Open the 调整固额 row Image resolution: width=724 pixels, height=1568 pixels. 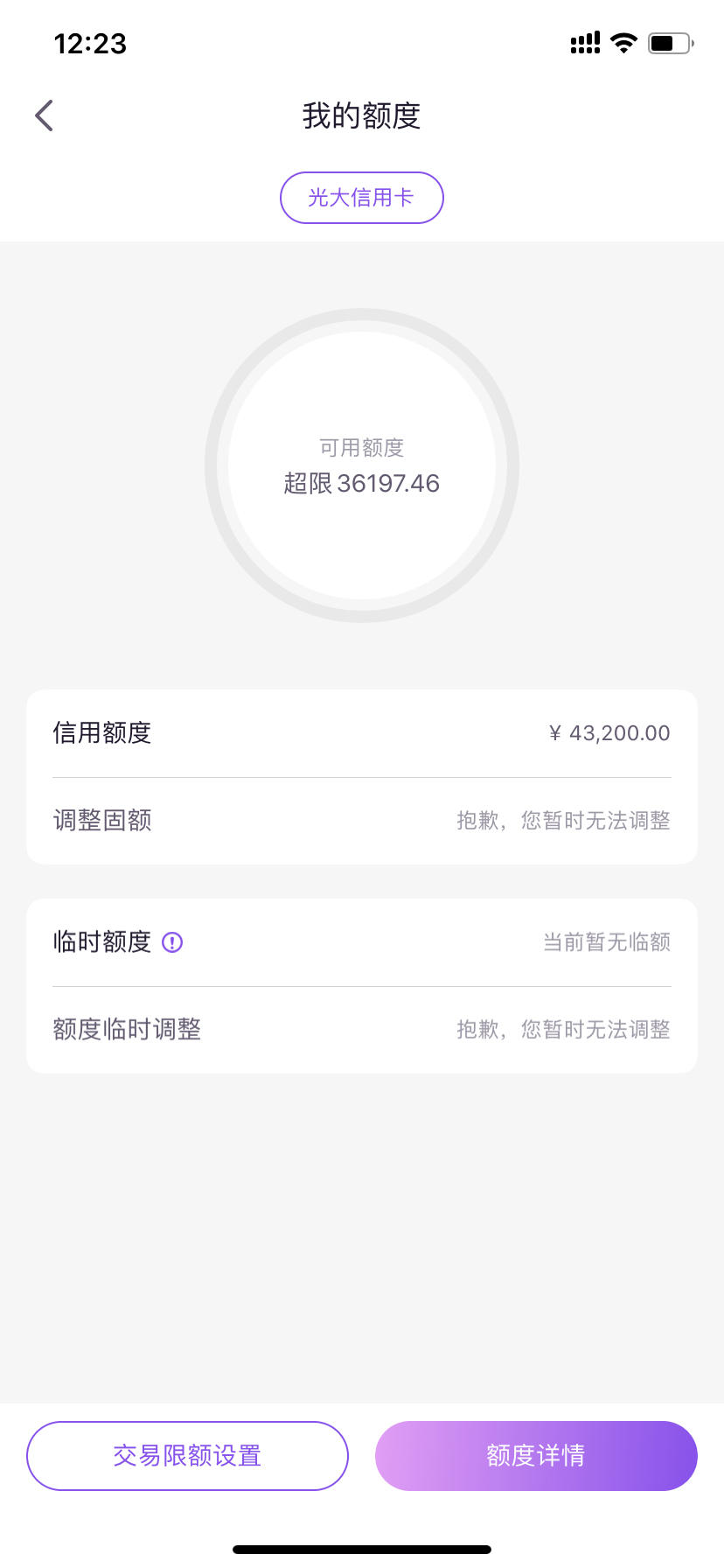[362, 821]
